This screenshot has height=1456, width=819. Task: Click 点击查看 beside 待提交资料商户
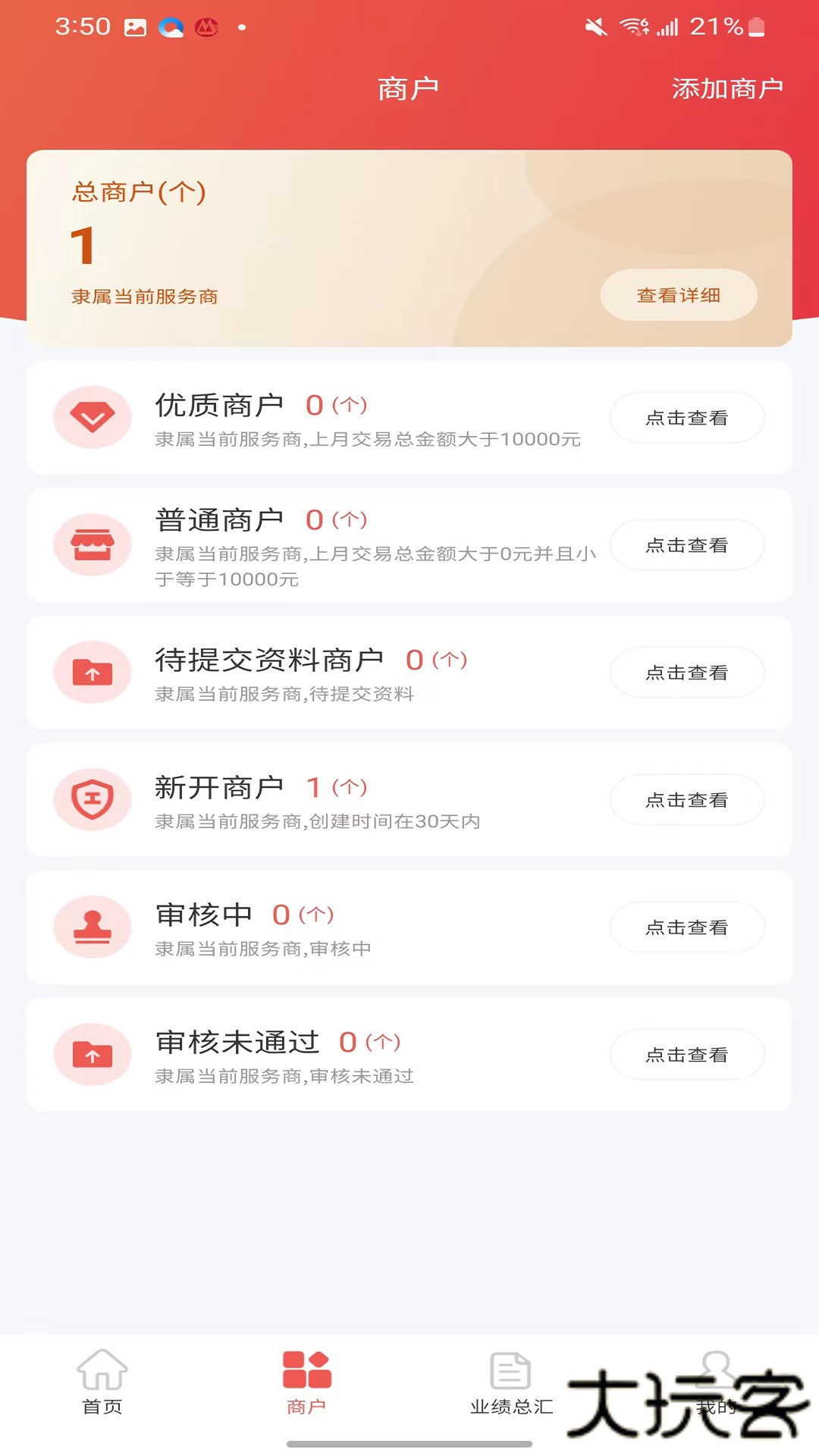coord(686,672)
